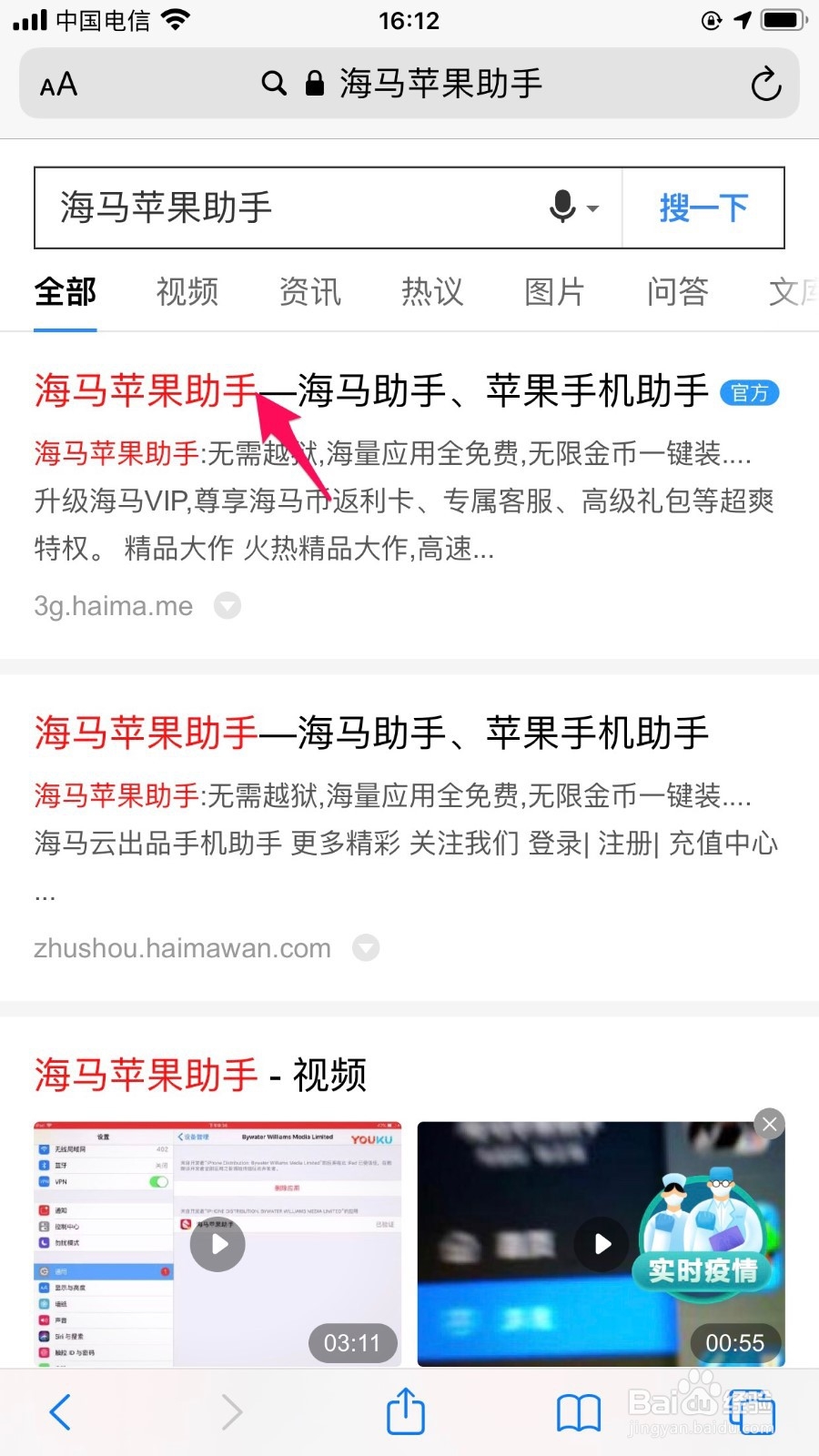Screen dimensions: 819x1456
Task: Navigate back with the left arrow
Action: [x=59, y=1411]
